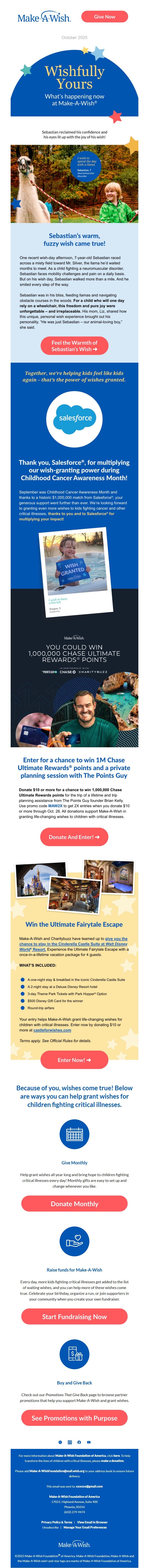The image size is (149, 1568).
Task: Tap Donate And Enter button
Action: click(x=74, y=837)
